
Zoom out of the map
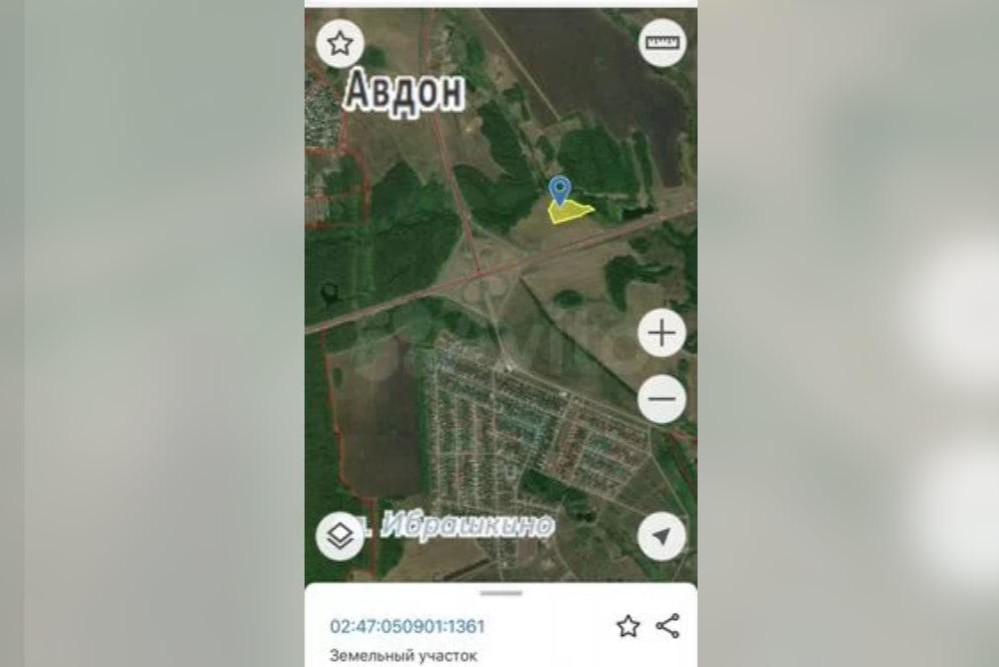pyautogui.click(x=662, y=400)
